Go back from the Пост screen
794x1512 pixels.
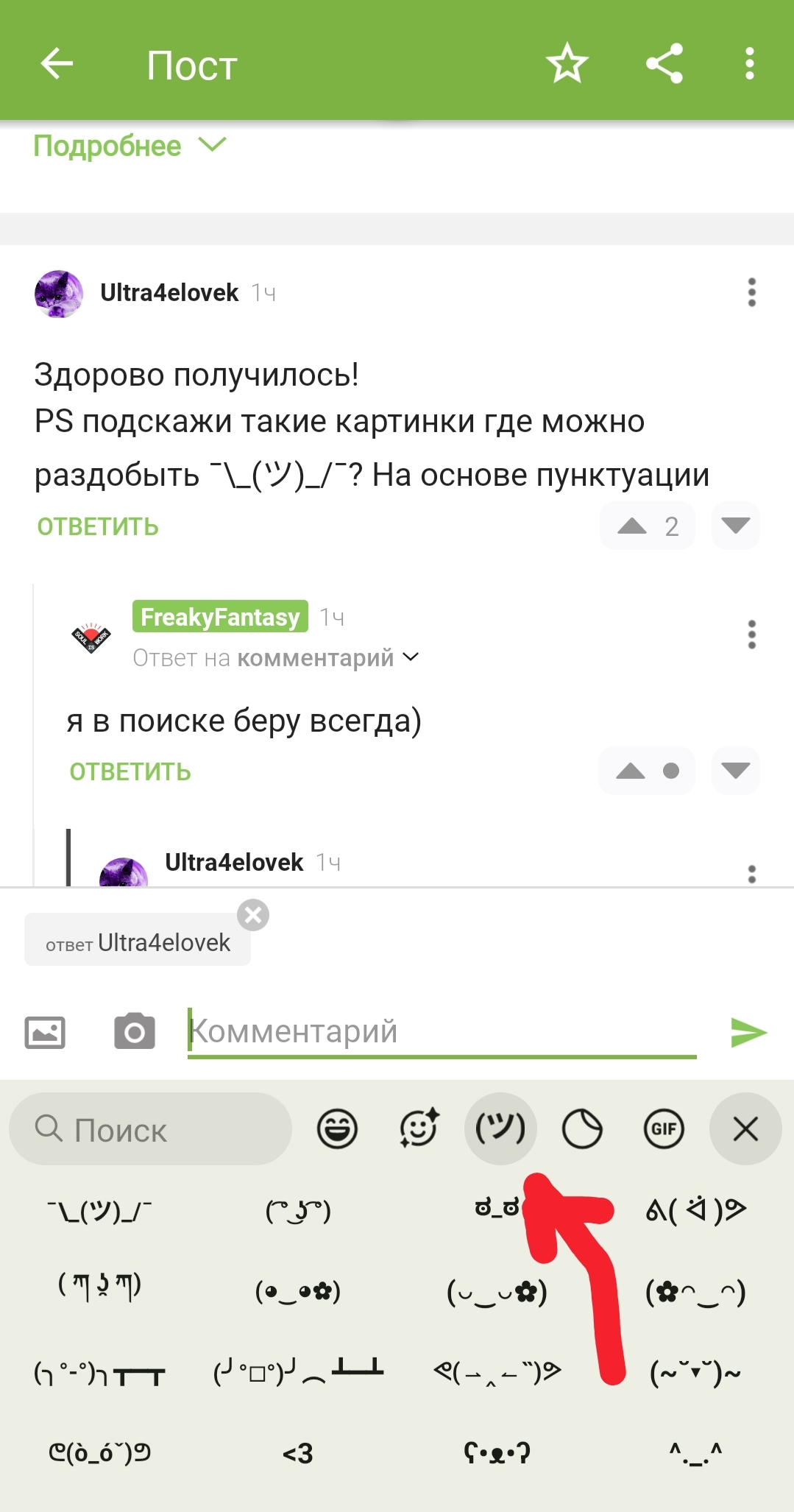coord(57,64)
